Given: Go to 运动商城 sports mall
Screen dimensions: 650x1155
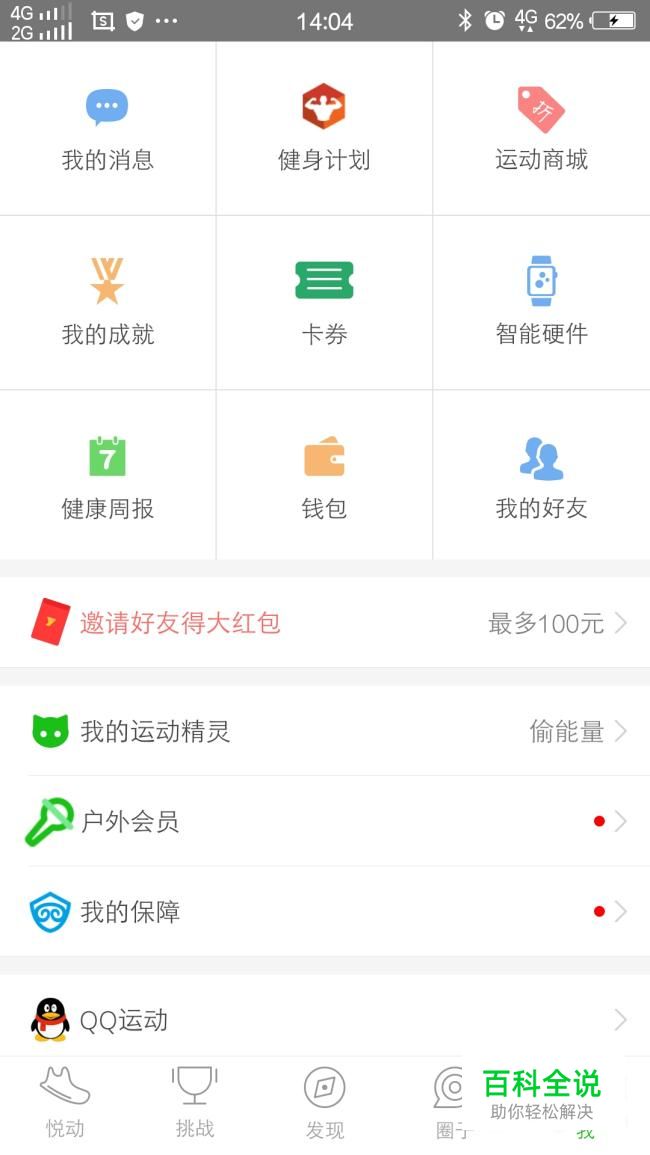Looking at the screenshot, I should point(541,128).
